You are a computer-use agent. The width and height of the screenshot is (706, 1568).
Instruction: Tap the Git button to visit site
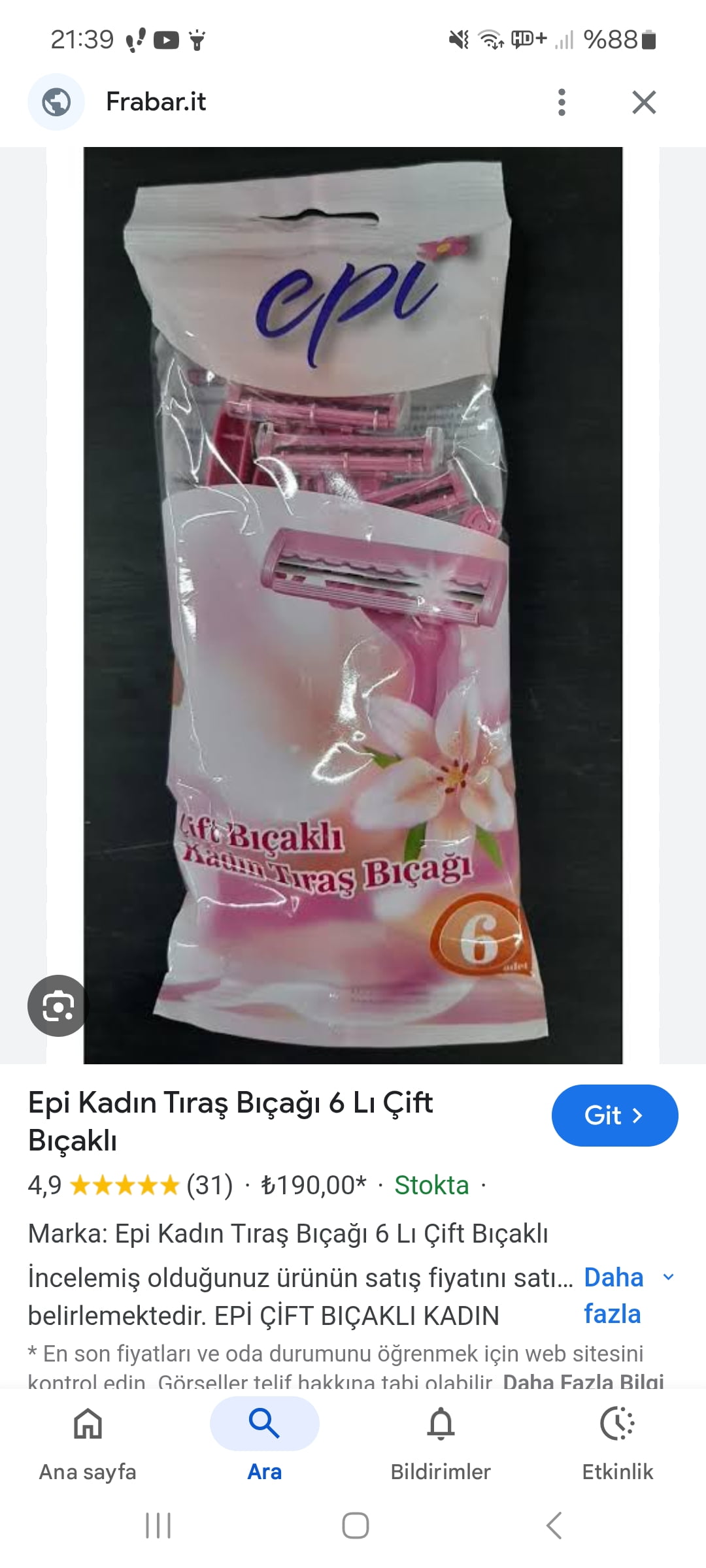[614, 1115]
